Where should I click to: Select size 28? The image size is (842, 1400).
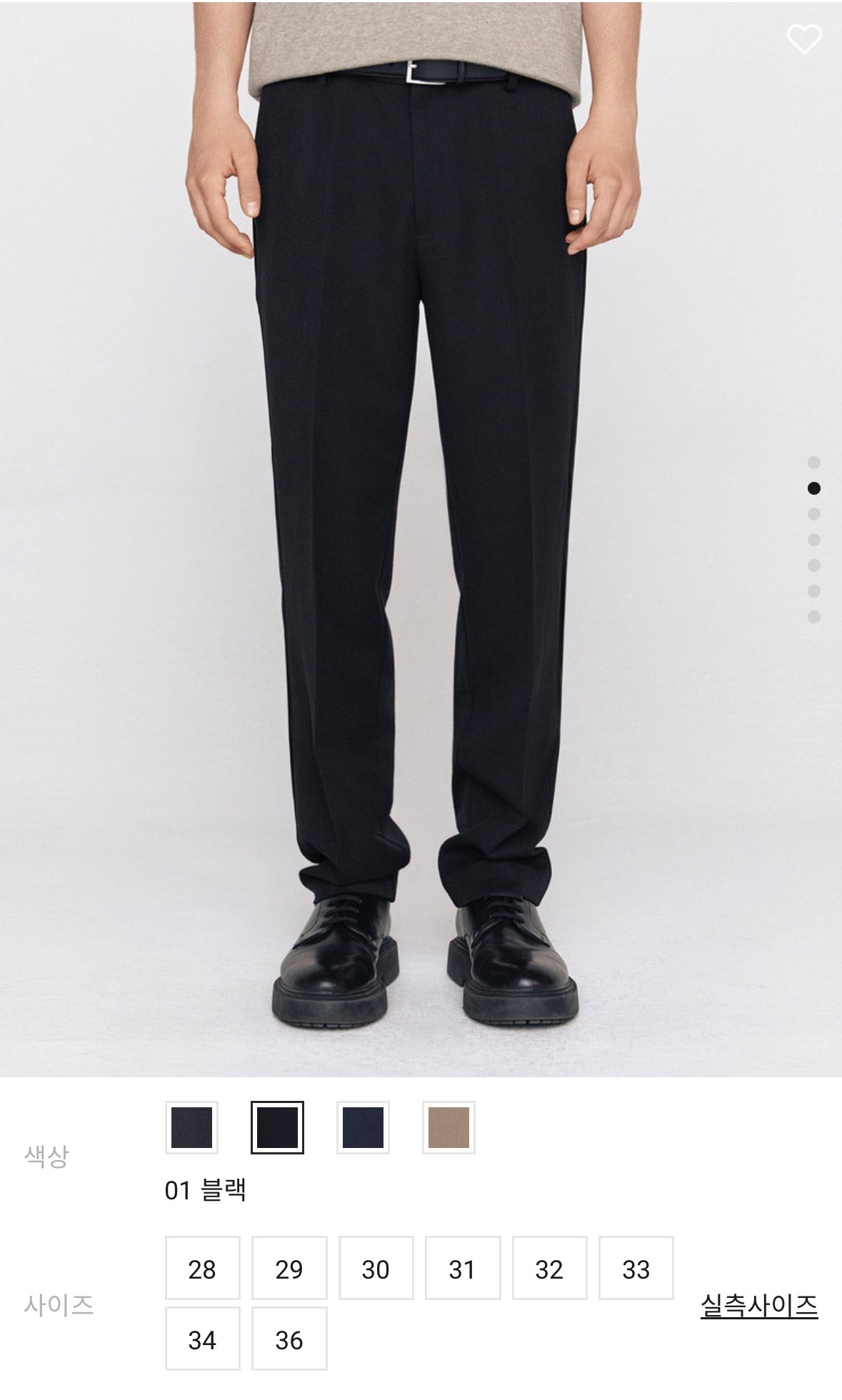point(202,1268)
